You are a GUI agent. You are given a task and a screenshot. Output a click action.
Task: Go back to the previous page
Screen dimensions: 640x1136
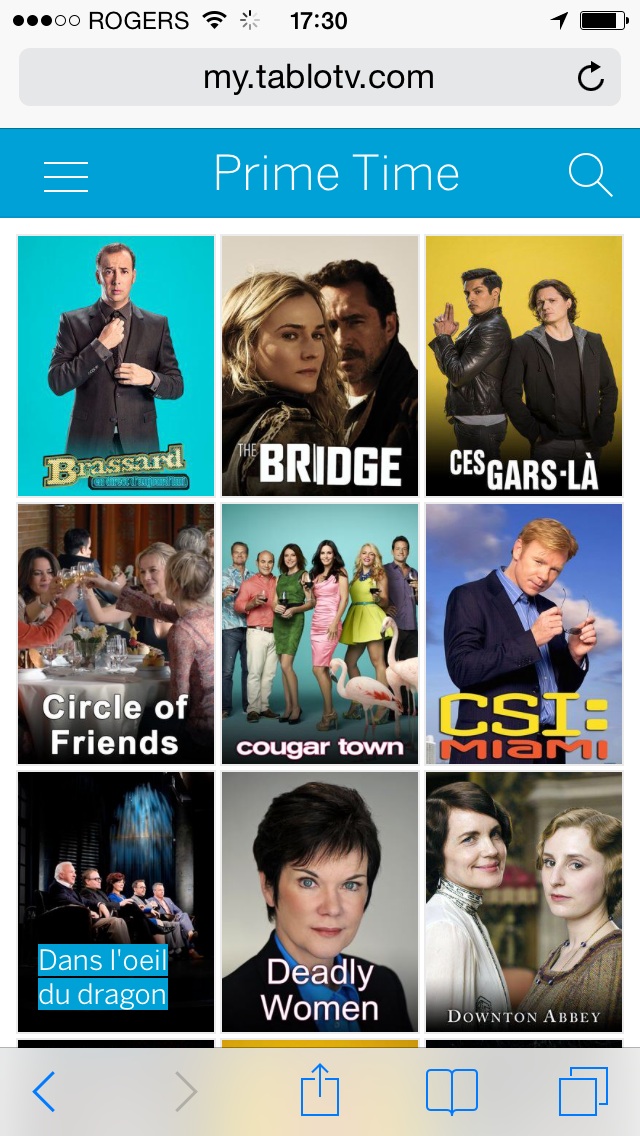click(44, 1092)
